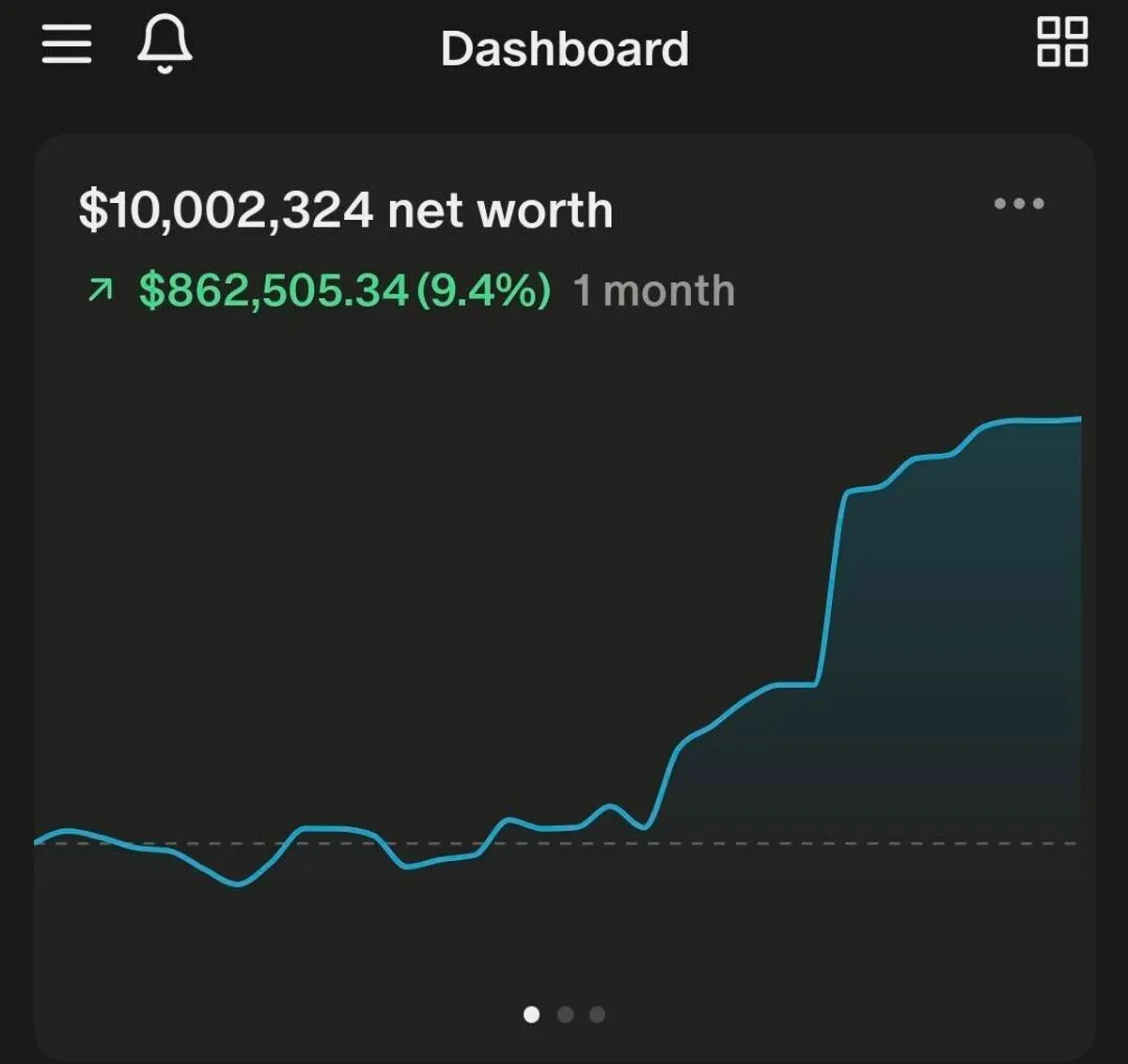This screenshot has width=1128, height=1064.
Task: Open the hamburger drawer menu
Action: pos(67,44)
